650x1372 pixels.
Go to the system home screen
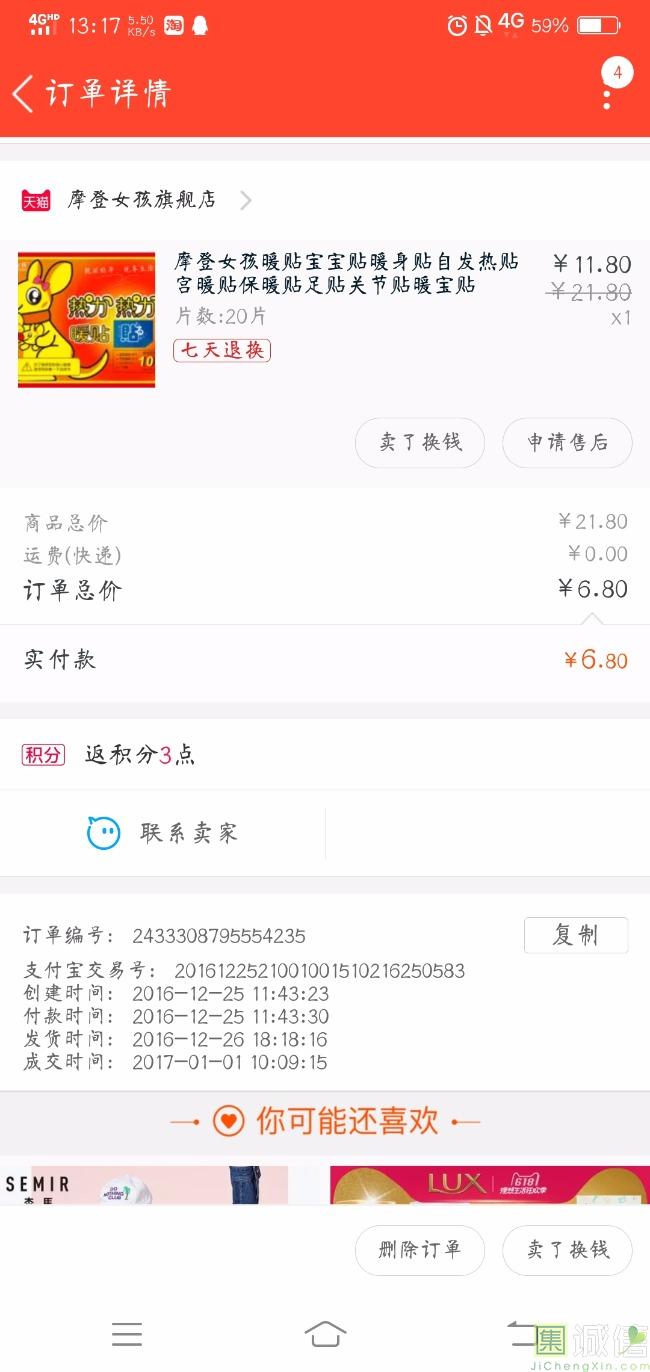tap(325, 1333)
